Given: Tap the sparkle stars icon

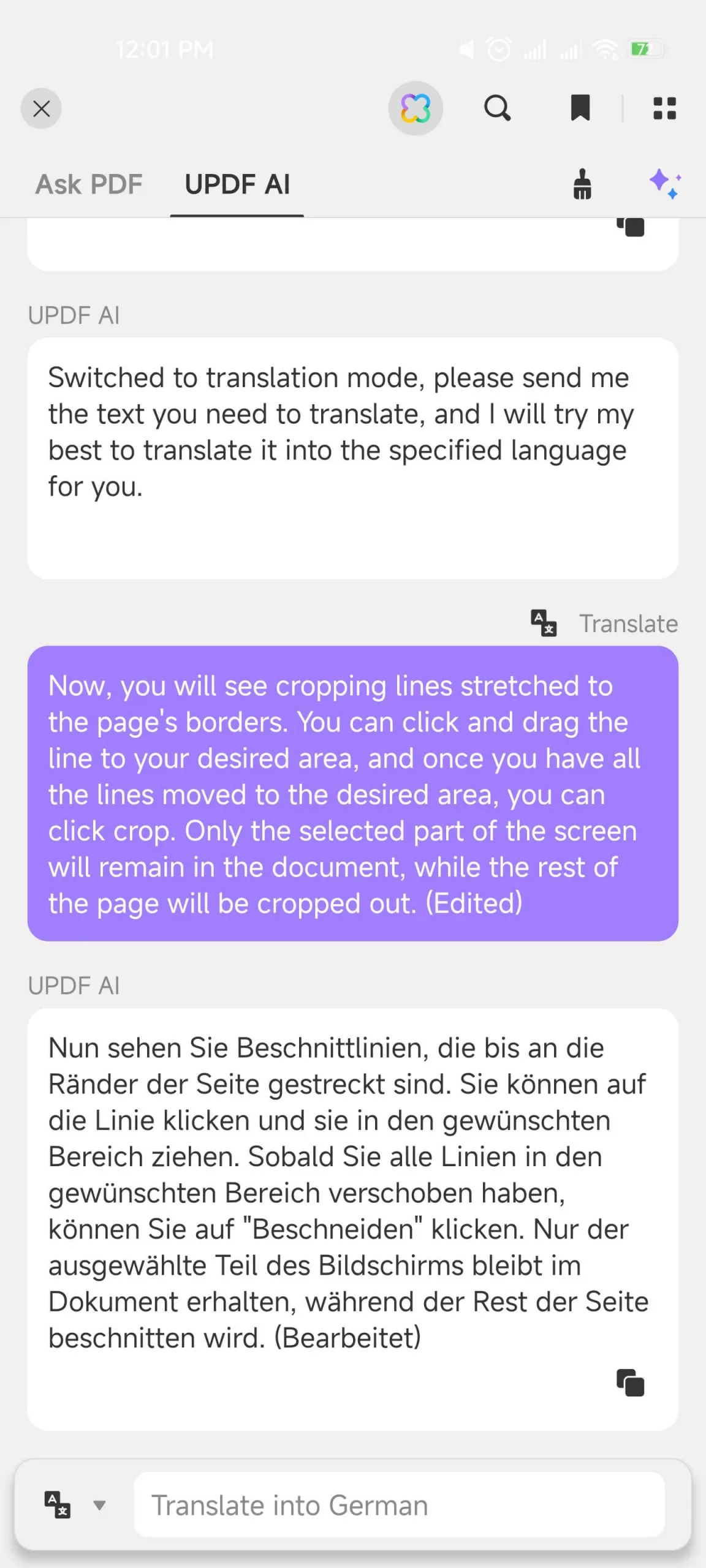Looking at the screenshot, I should pos(665,184).
